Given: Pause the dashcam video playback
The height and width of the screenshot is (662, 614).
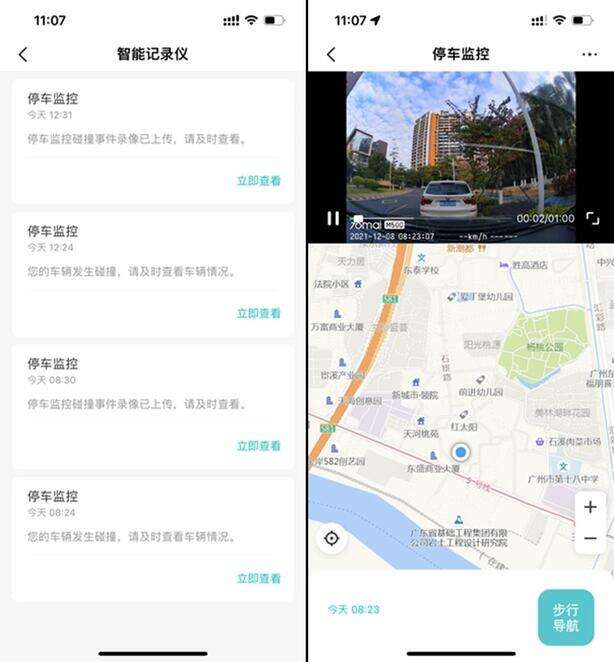Looking at the screenshot, I should click(x=333, y=218).
